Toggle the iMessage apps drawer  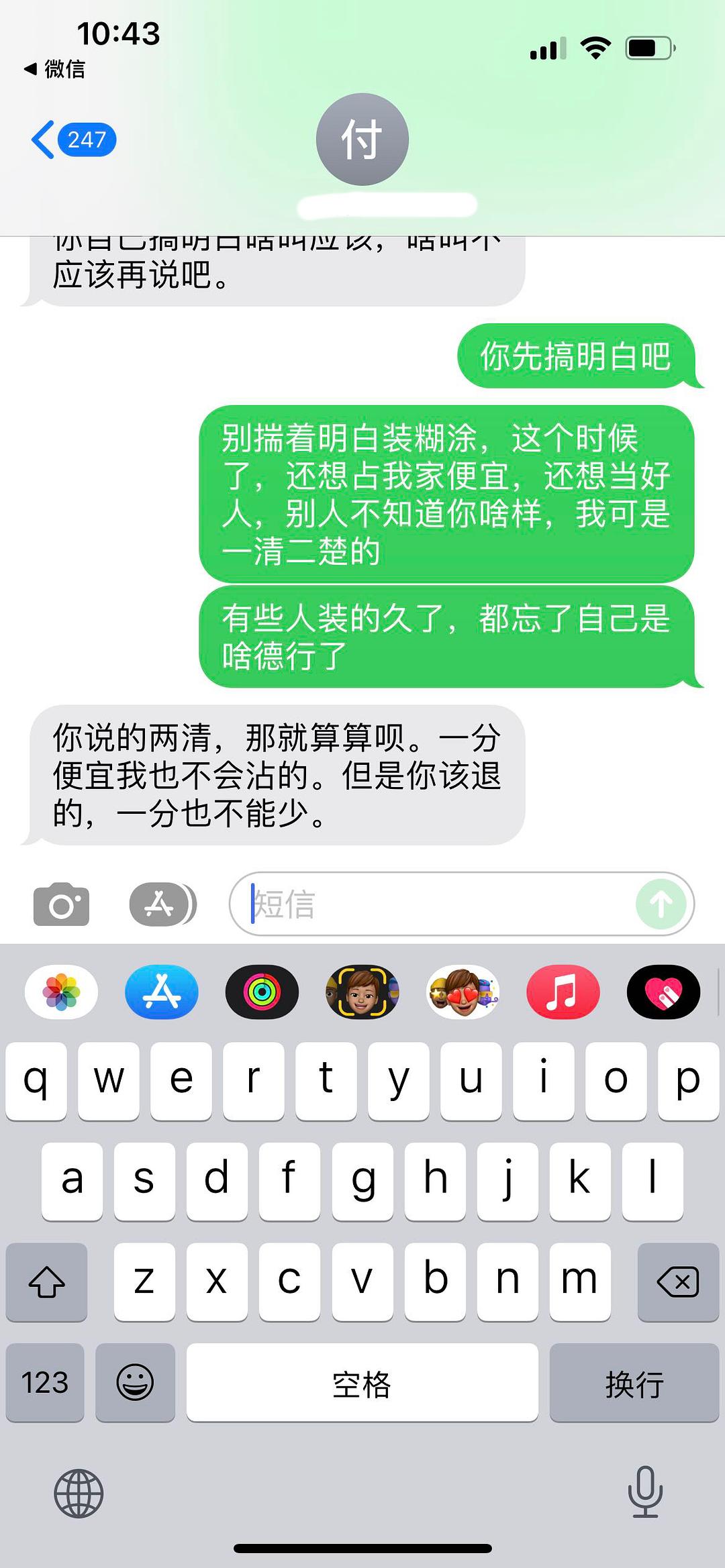(x=162, y=904)
